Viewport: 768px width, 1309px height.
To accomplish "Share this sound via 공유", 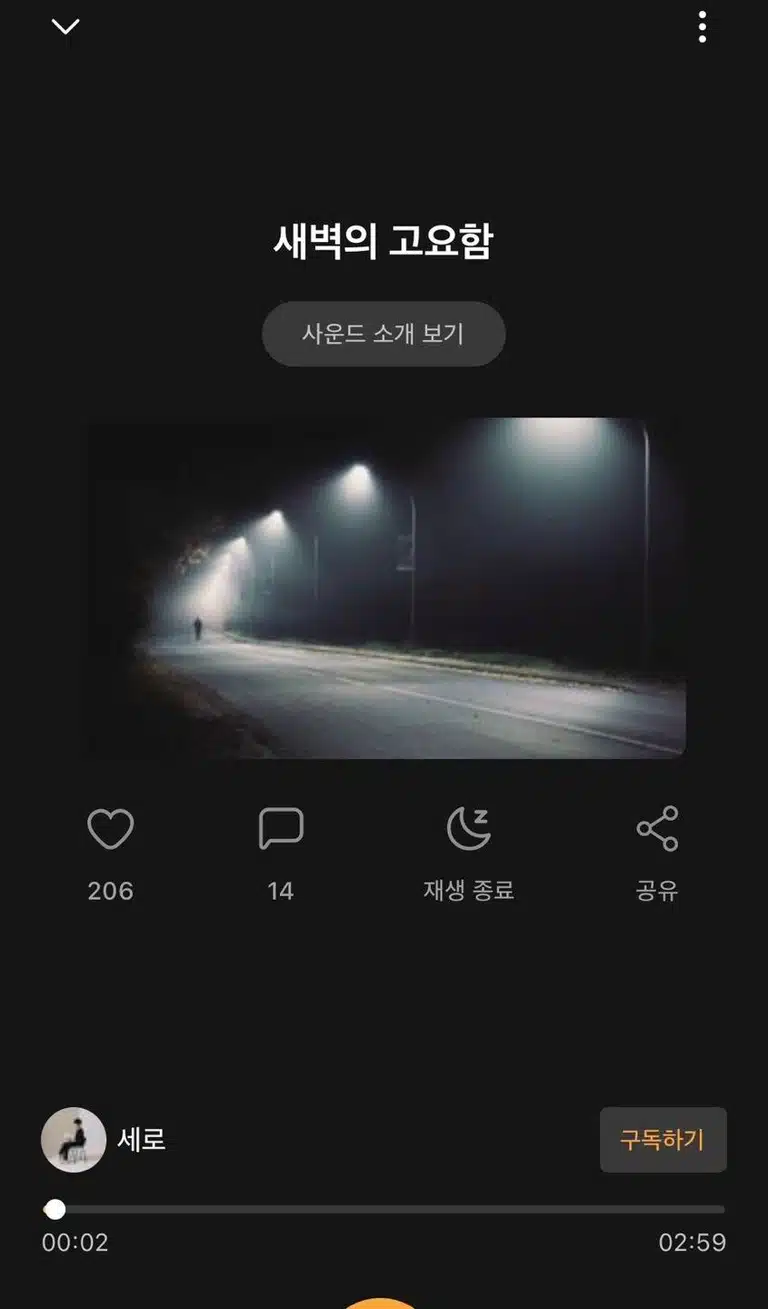I will pos(657,829).
